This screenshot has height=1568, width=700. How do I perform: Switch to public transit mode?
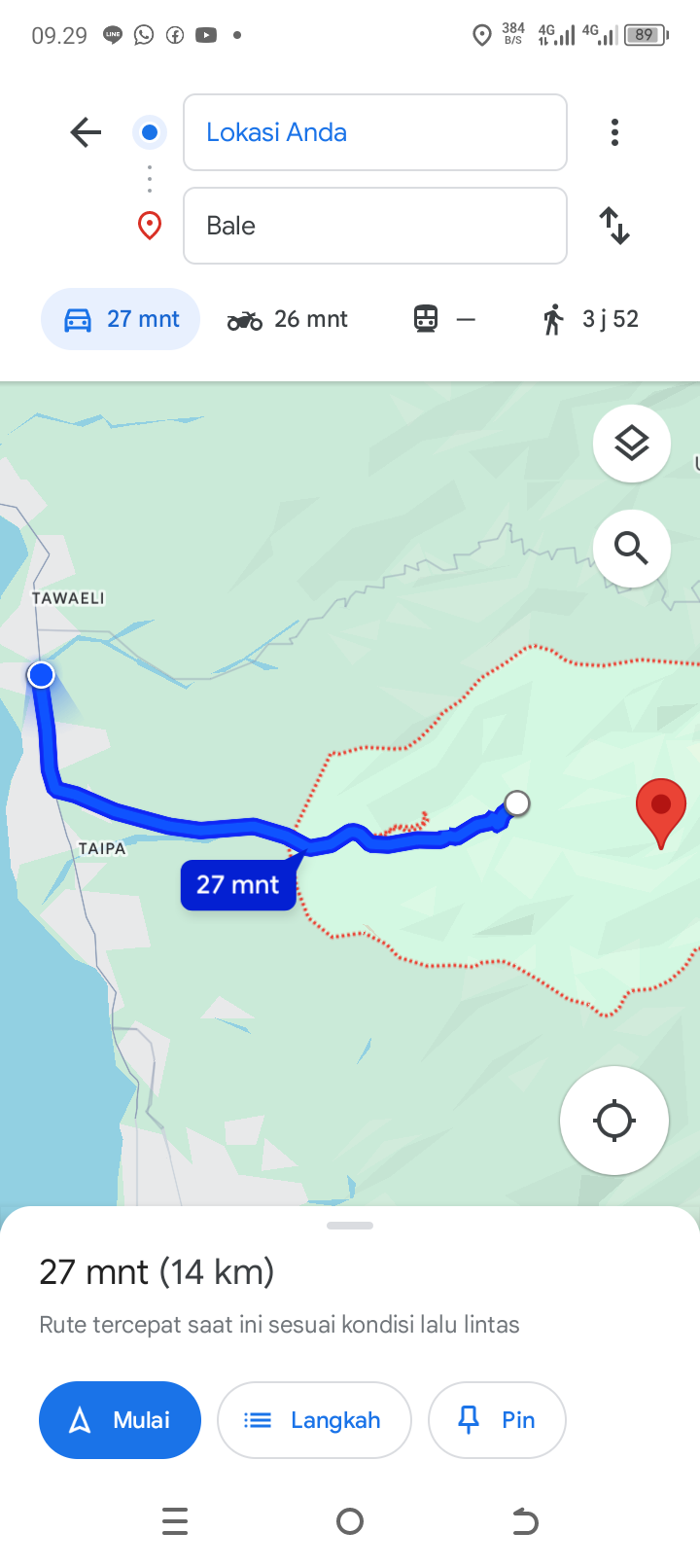[444, 319]
